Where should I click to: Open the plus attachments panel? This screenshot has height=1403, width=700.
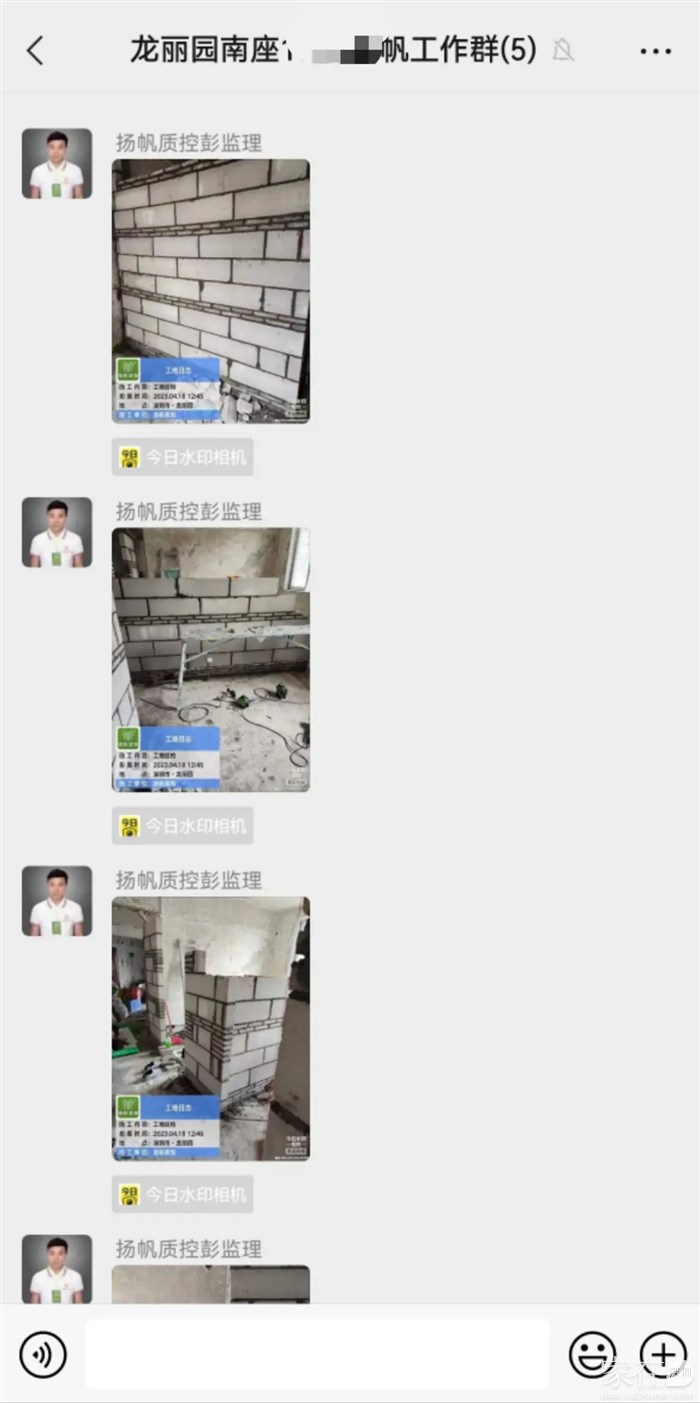(x=662, y=1355)
